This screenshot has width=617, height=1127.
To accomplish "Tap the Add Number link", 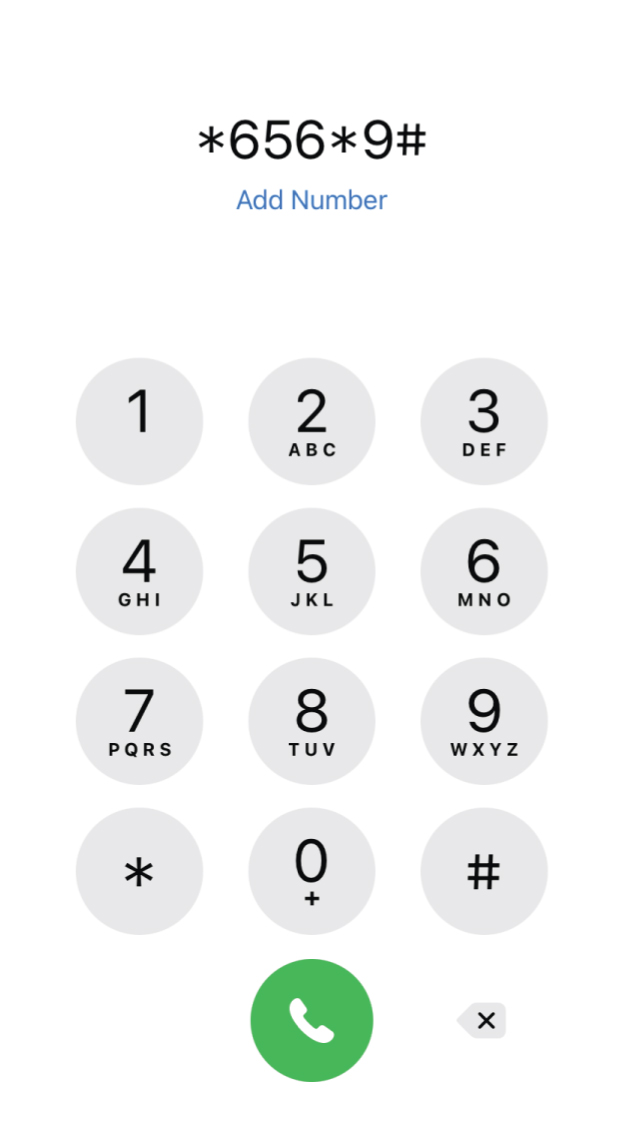I will [x=311, y=200].
